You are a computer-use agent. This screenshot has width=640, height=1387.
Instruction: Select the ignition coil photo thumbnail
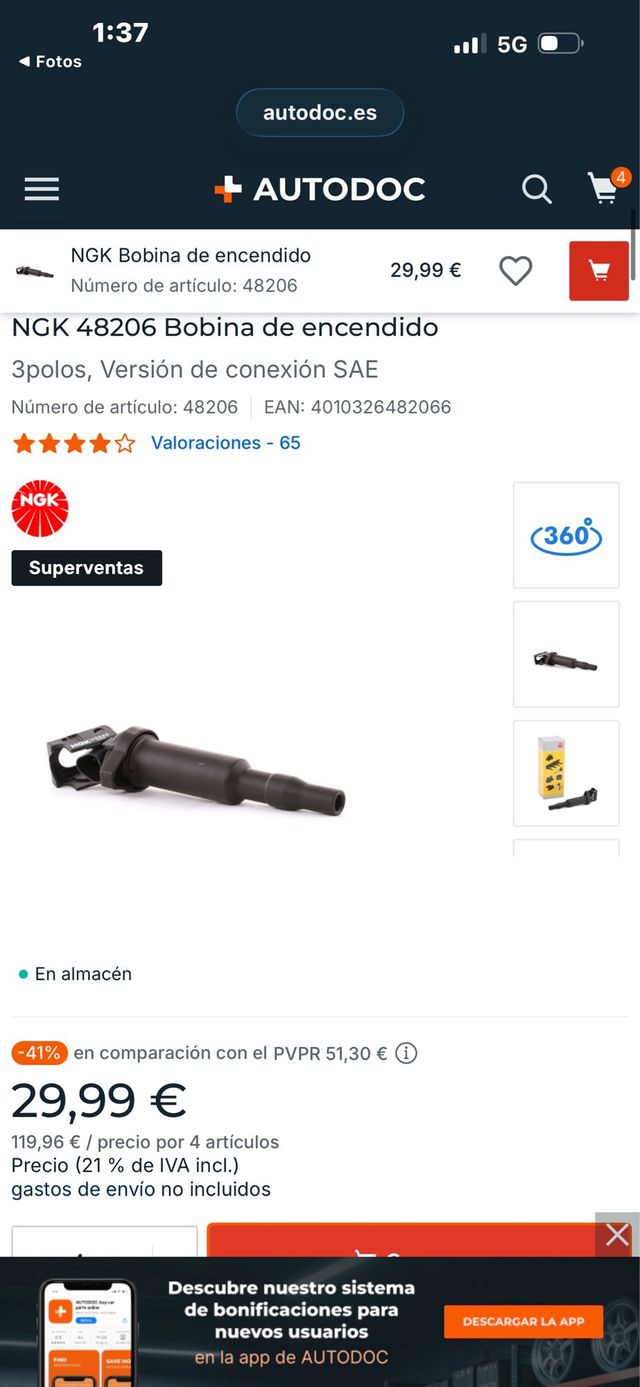coord(566,655)
